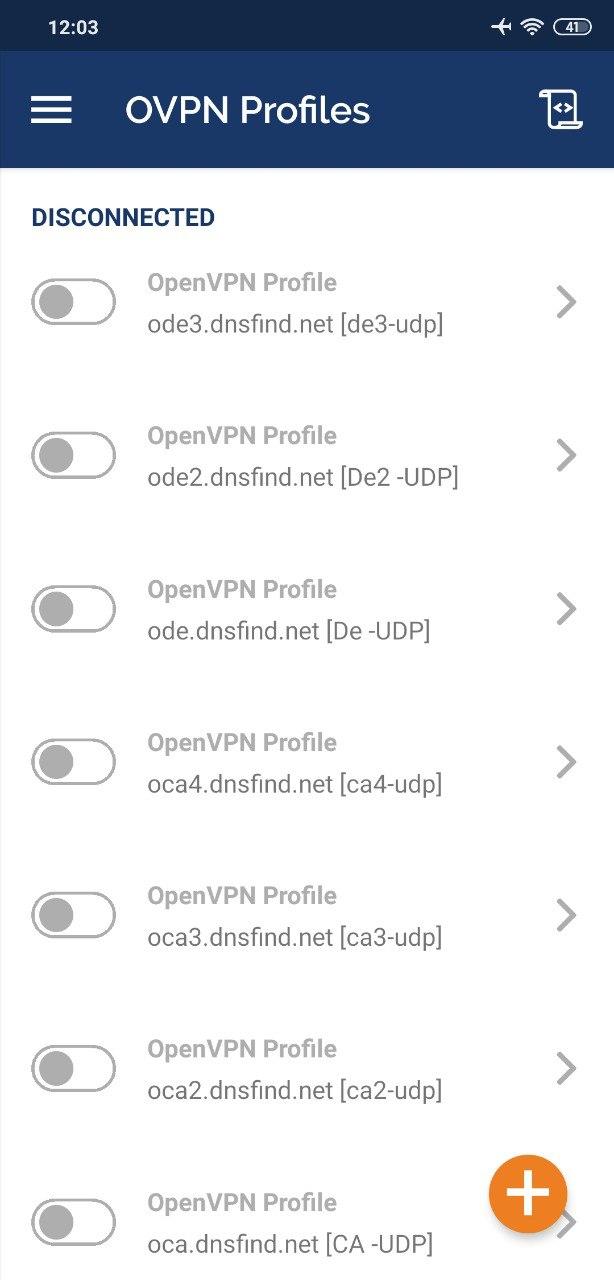The image size is (614, 1280).
Task: Enable the oca.dnsfind.net [CA -UDP] toggle
Action: point(73,1221)
